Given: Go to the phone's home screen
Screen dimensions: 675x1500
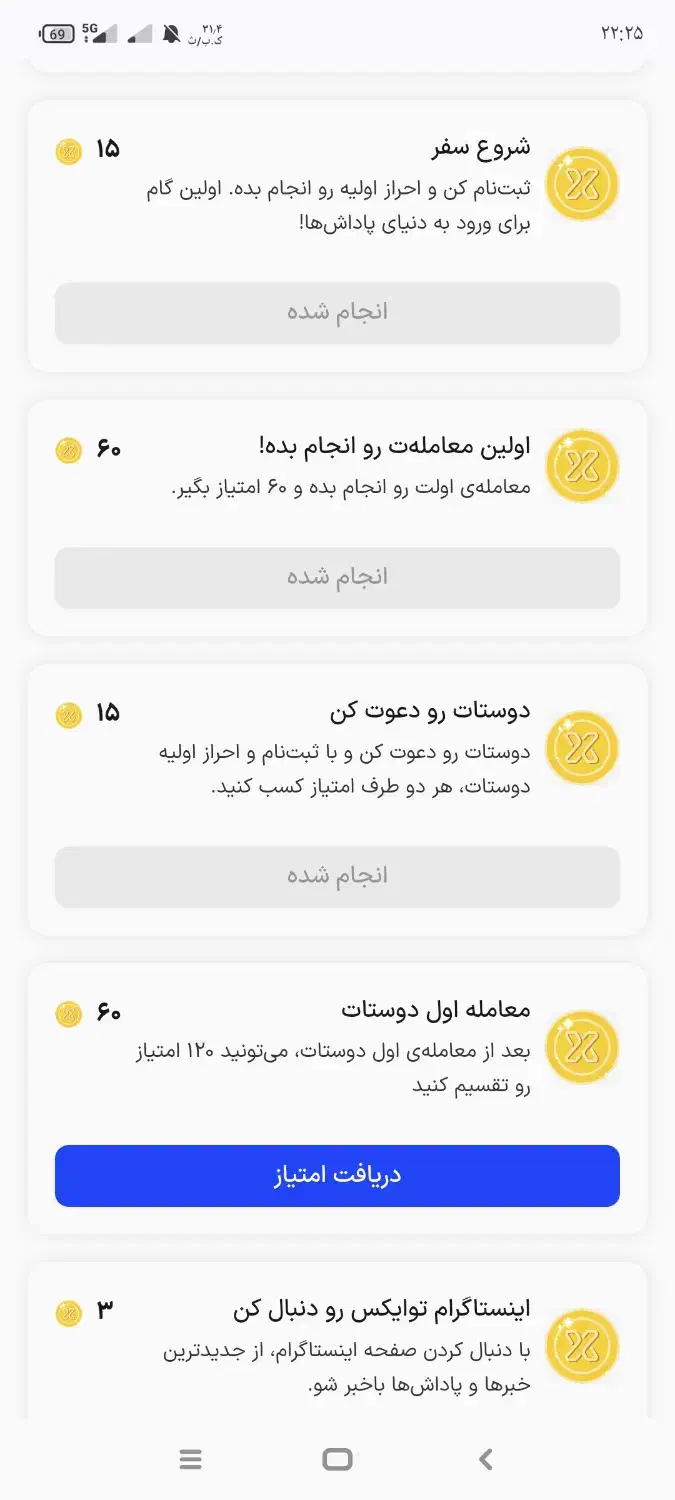Looking at the screenshot, I should [338, 1460].
